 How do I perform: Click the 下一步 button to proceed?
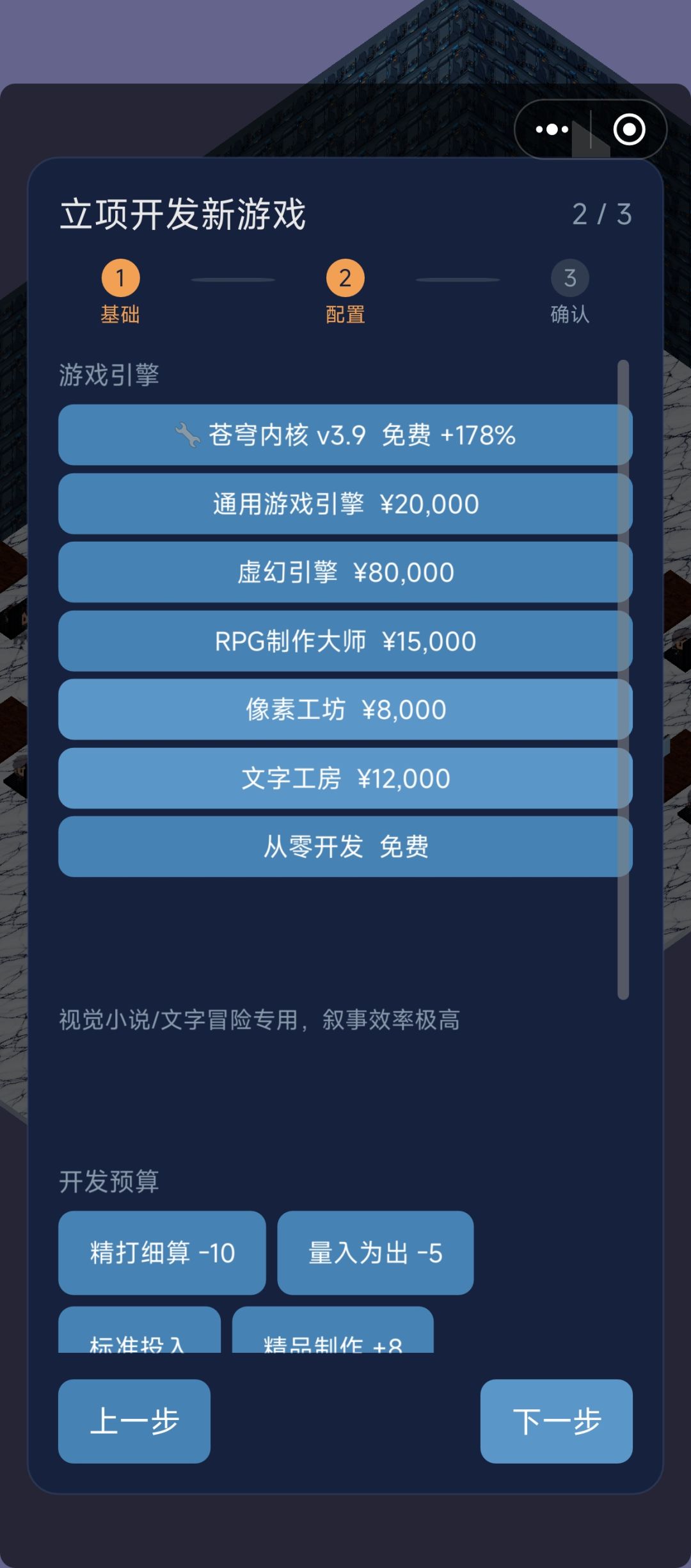coord(557,1421)
